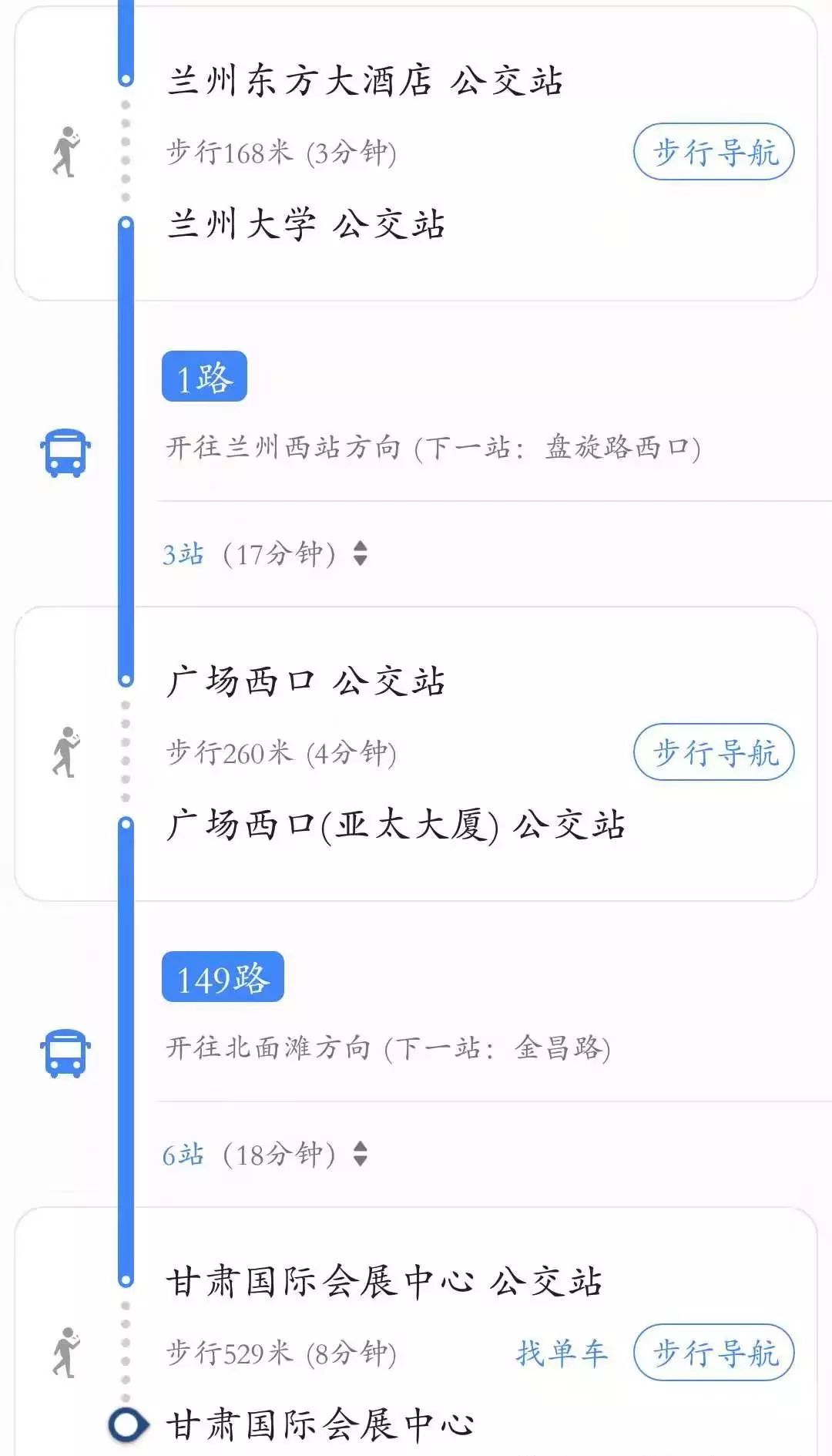Image resolution: width=832 pixels, height=1456 pixels.
Task: Start walking navigation for the 260米 segment
Action: pyautogui.click(x=713, y=752)
